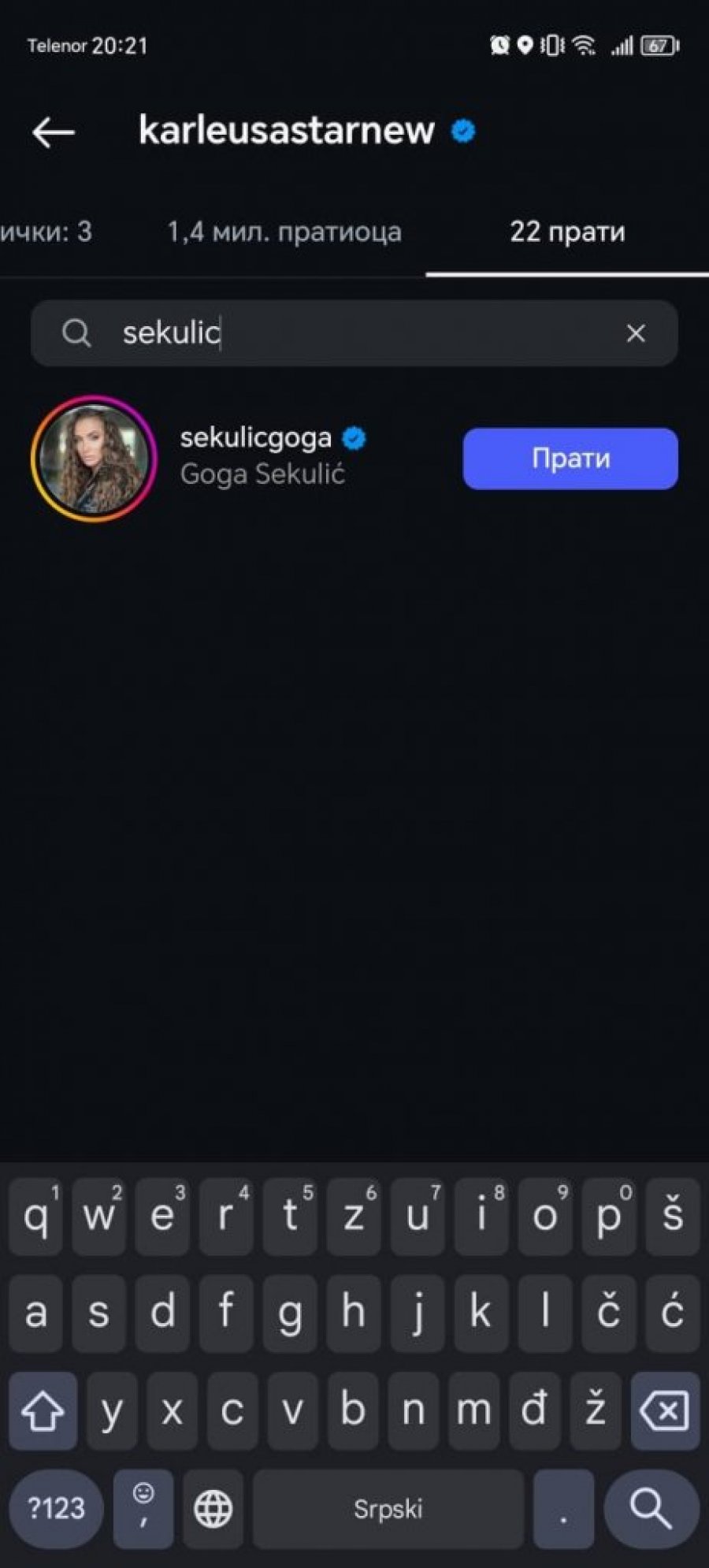Tap the search field containing sekulic
The image size is (709, 1568).
[347, 333]
